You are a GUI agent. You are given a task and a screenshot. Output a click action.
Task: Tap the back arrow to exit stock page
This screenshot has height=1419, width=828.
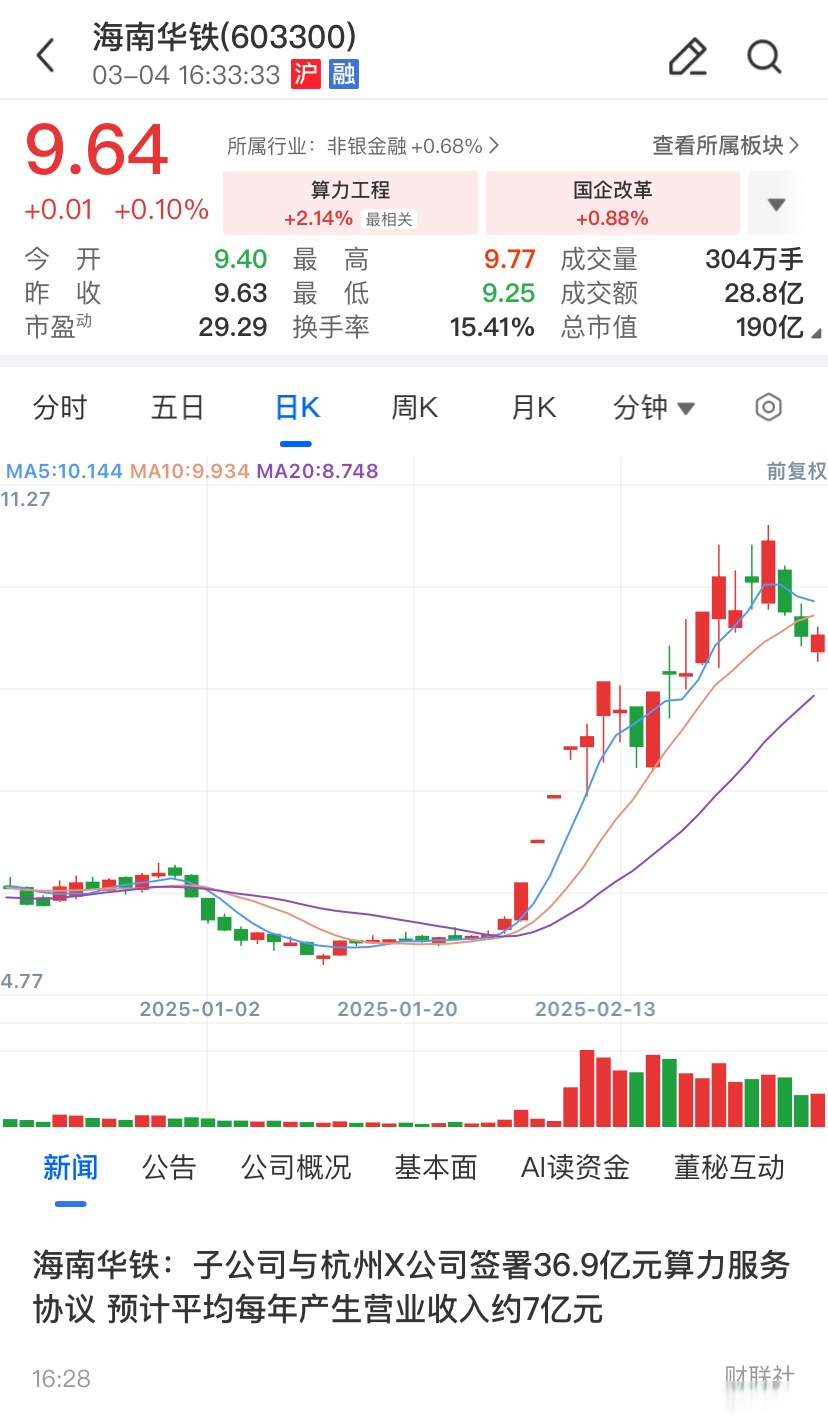click(x=44, y=55)
